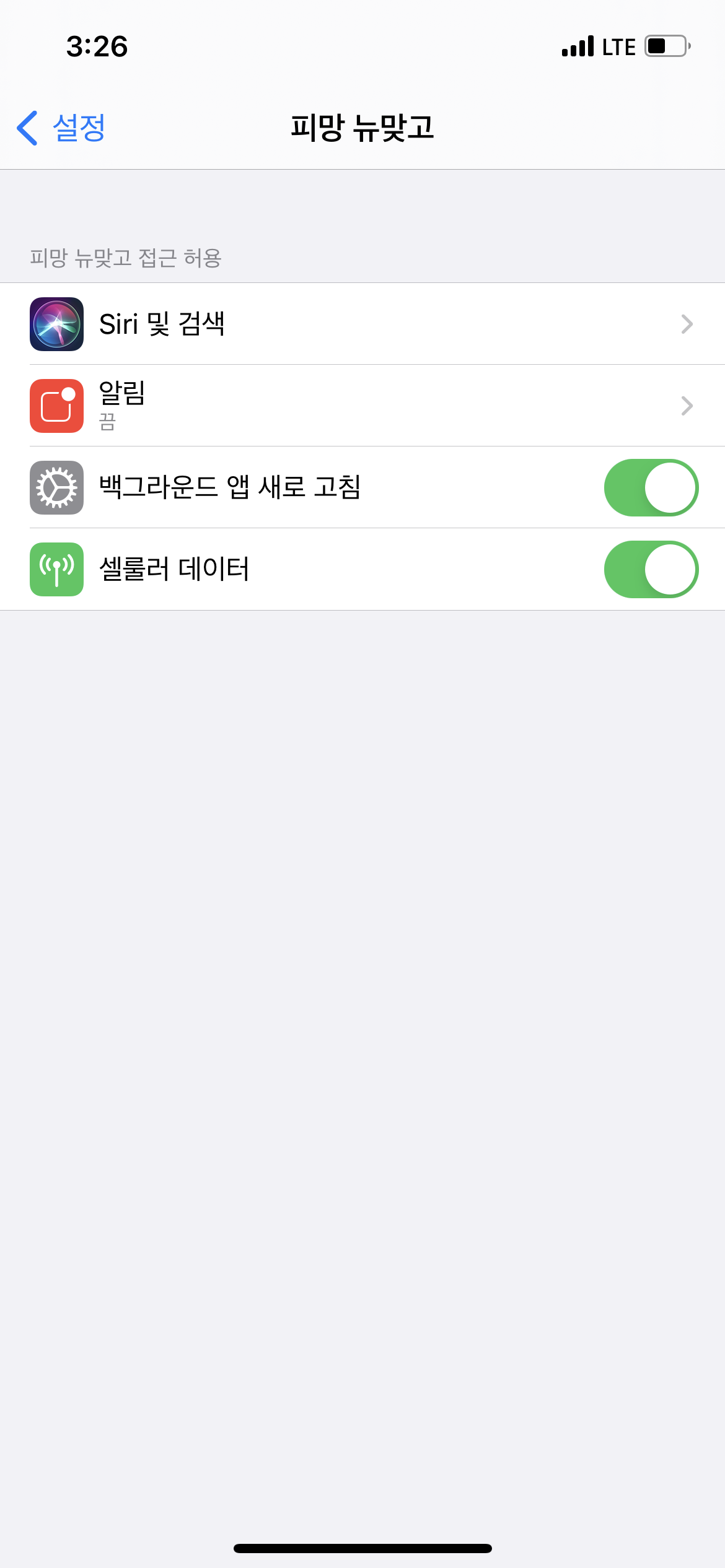Open Siri 및 검색 via its chevron
This screenshot has width=725, height=1568.
[x=686, y=325]
